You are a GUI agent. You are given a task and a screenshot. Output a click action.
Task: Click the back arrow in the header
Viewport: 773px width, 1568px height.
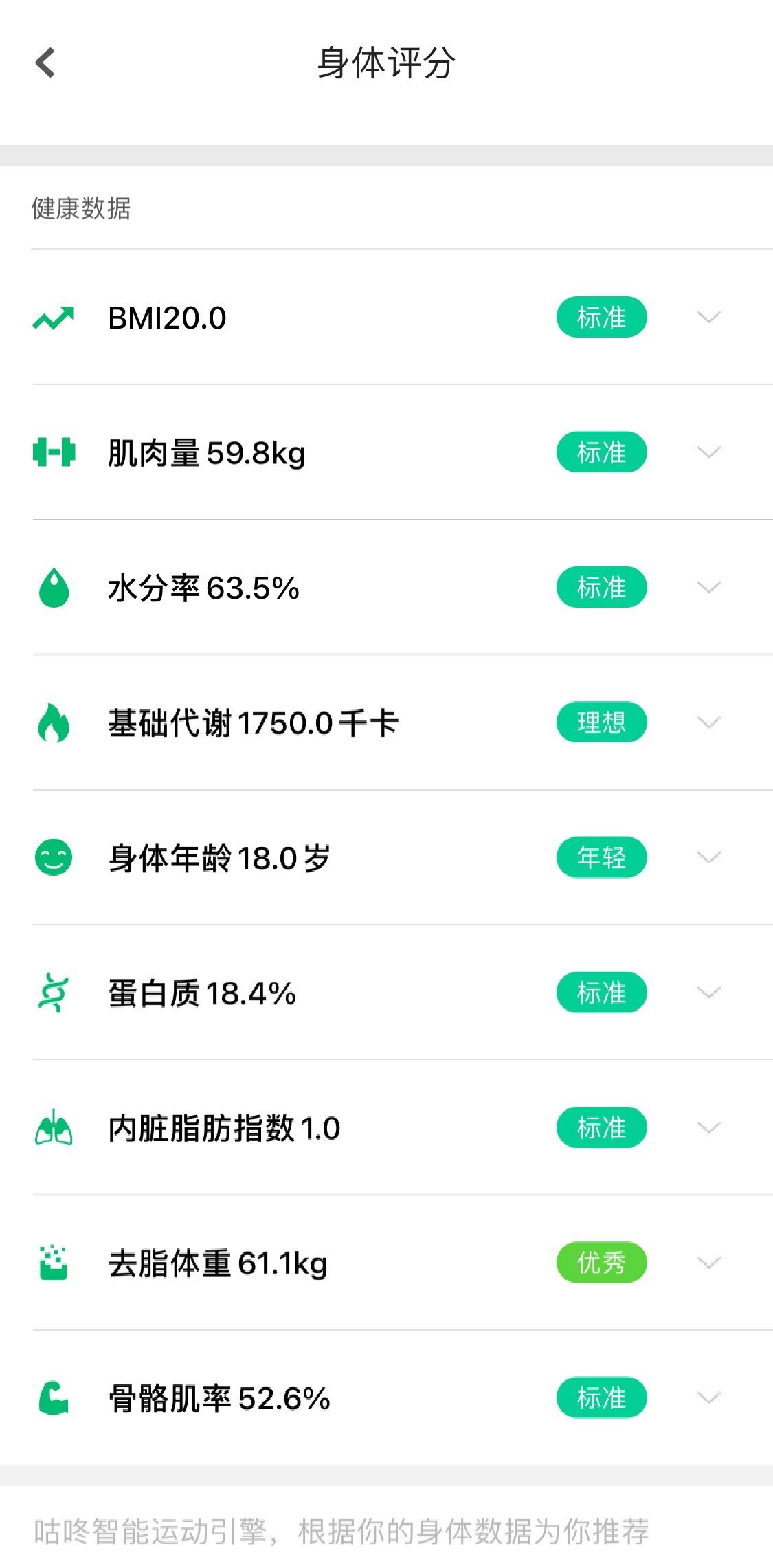(x=45, y=63)
